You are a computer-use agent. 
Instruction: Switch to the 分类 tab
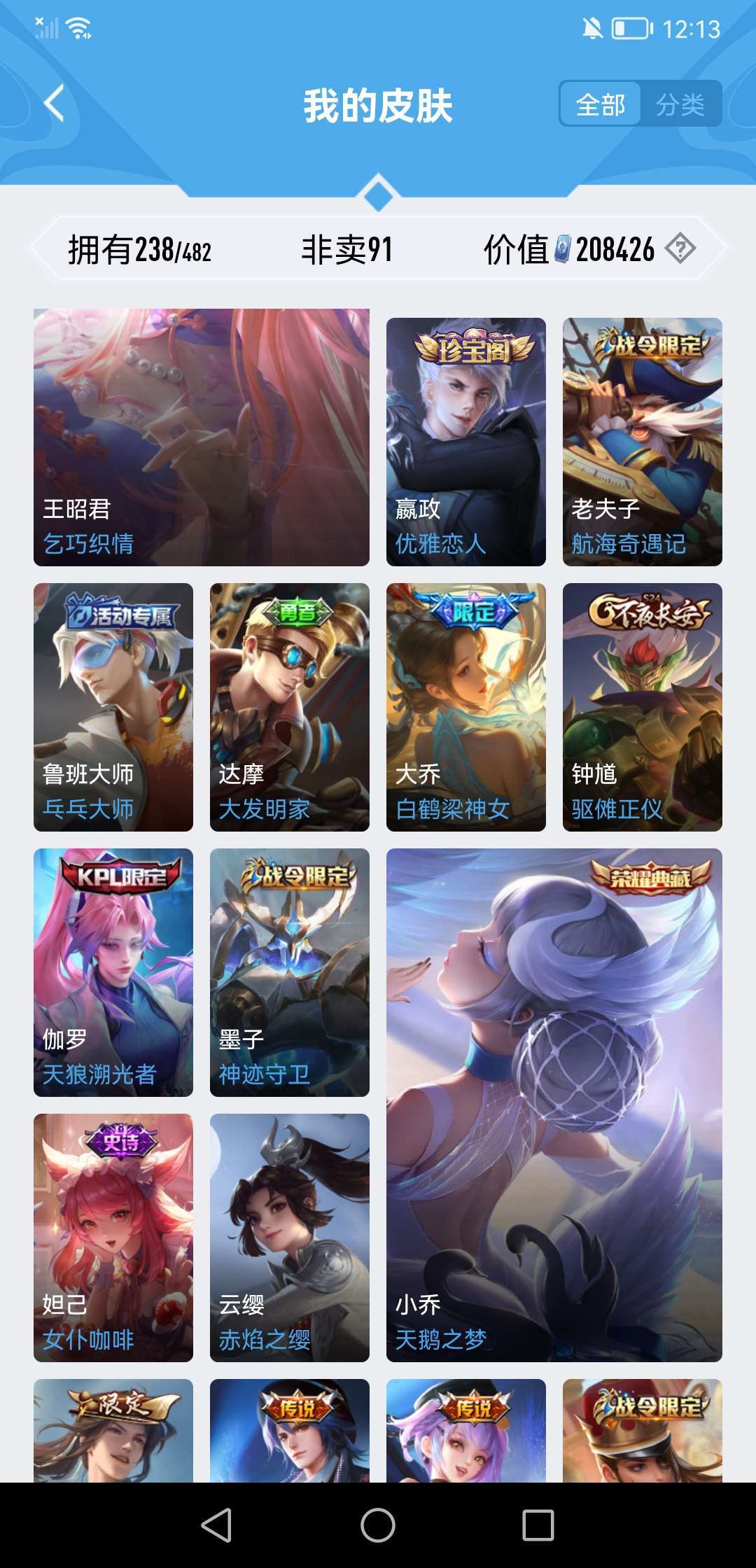(x=680, y=105)
